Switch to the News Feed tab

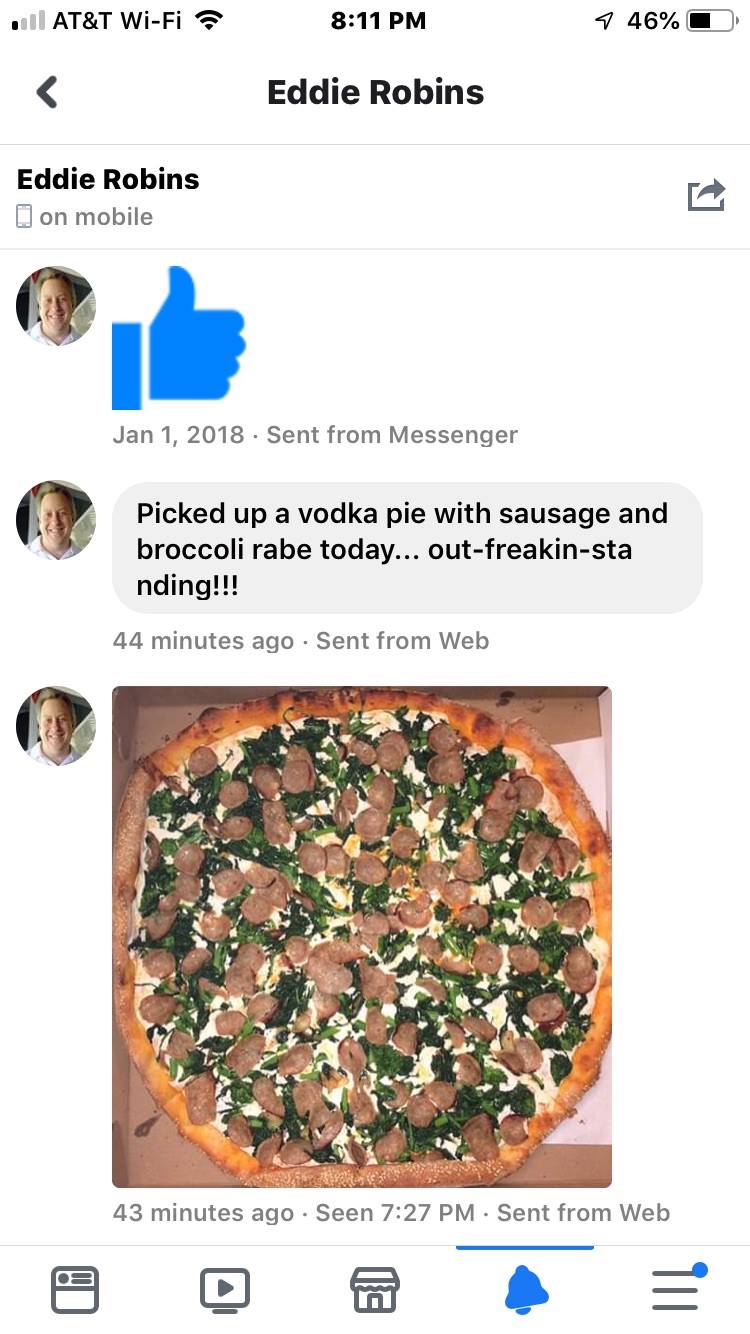click(x=75, y=1289)
